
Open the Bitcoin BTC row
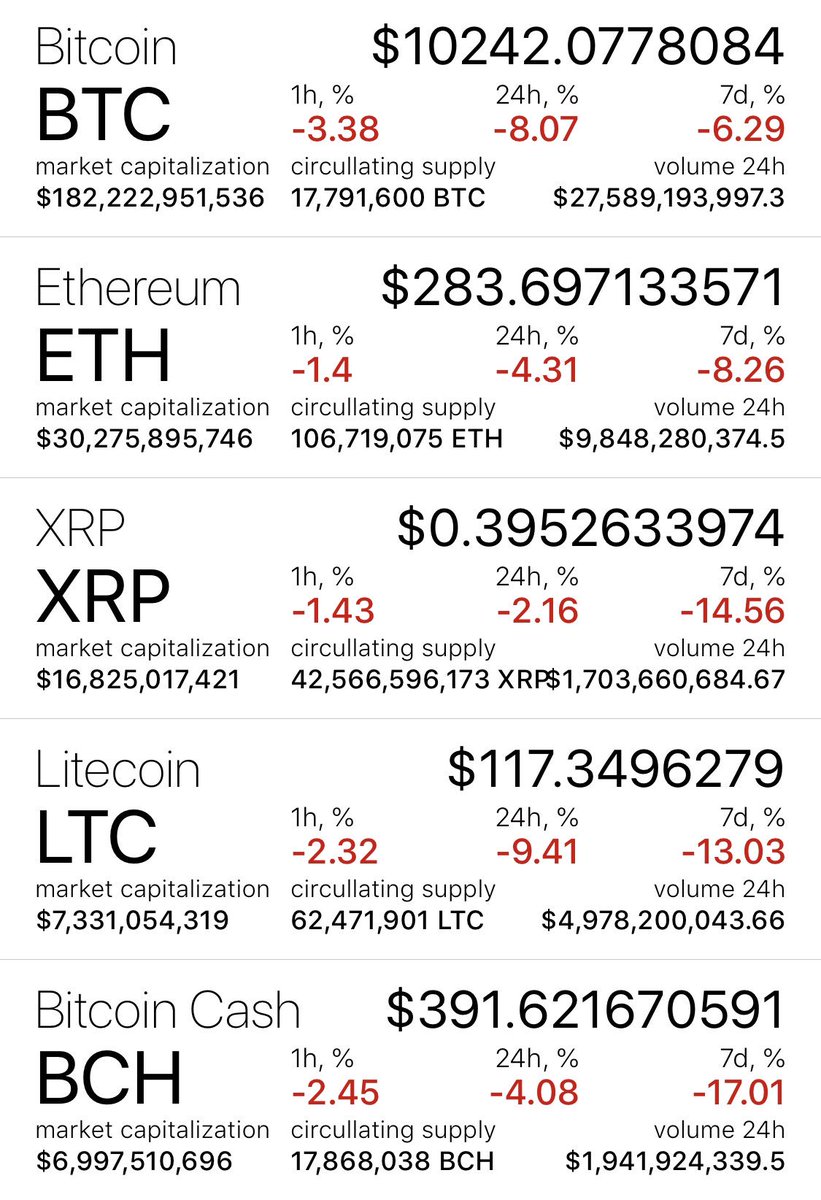point(410,118)
